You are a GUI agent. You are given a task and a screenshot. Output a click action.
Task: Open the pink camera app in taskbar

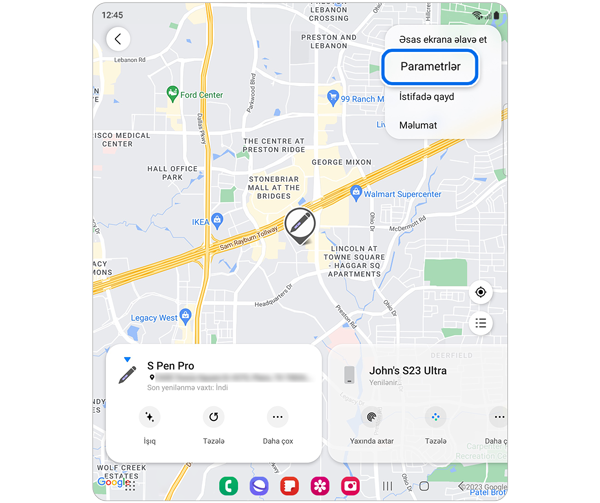click(351, 486)
